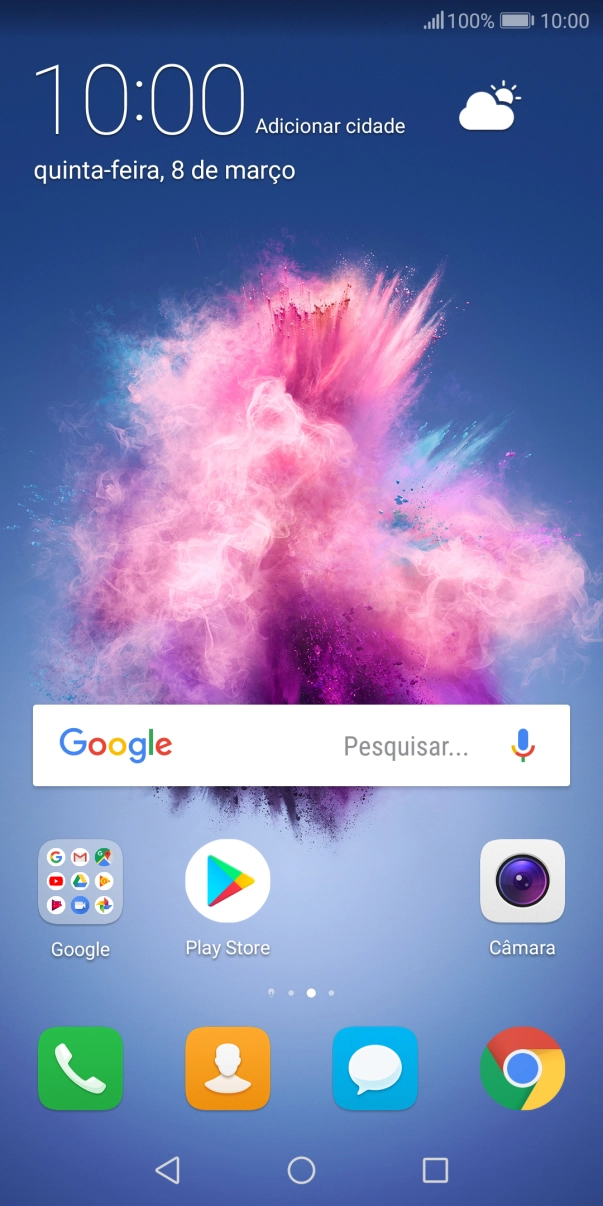Screen dimensions: 603x1206
Task: Open the clock widget showing 10:00
Action: click(x=140, y=100)
